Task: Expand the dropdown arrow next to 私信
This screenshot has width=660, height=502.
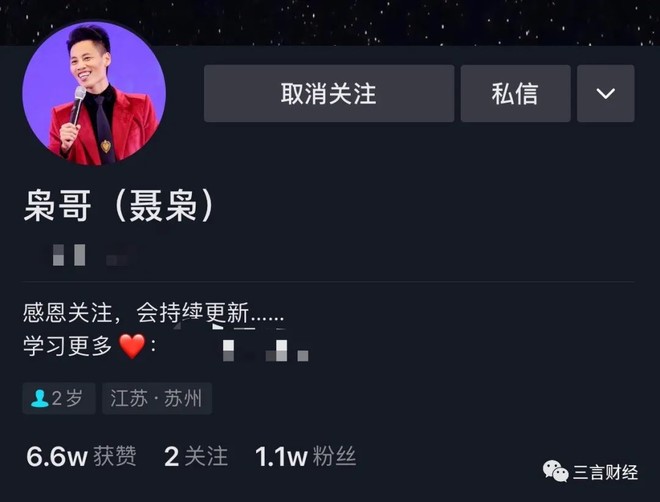Action: click(605, 94)
